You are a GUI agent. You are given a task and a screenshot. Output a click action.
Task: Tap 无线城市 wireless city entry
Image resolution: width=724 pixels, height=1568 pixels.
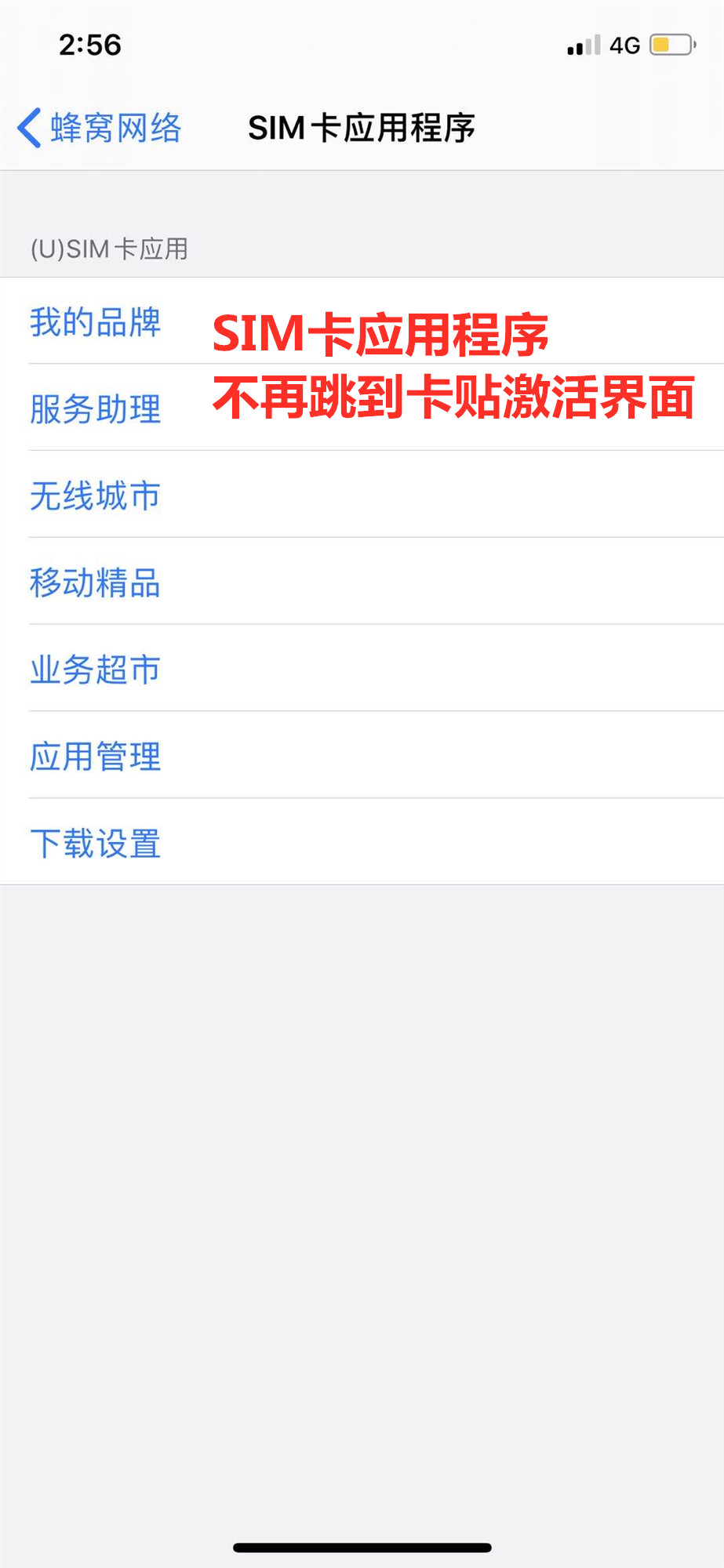point(96,495)
